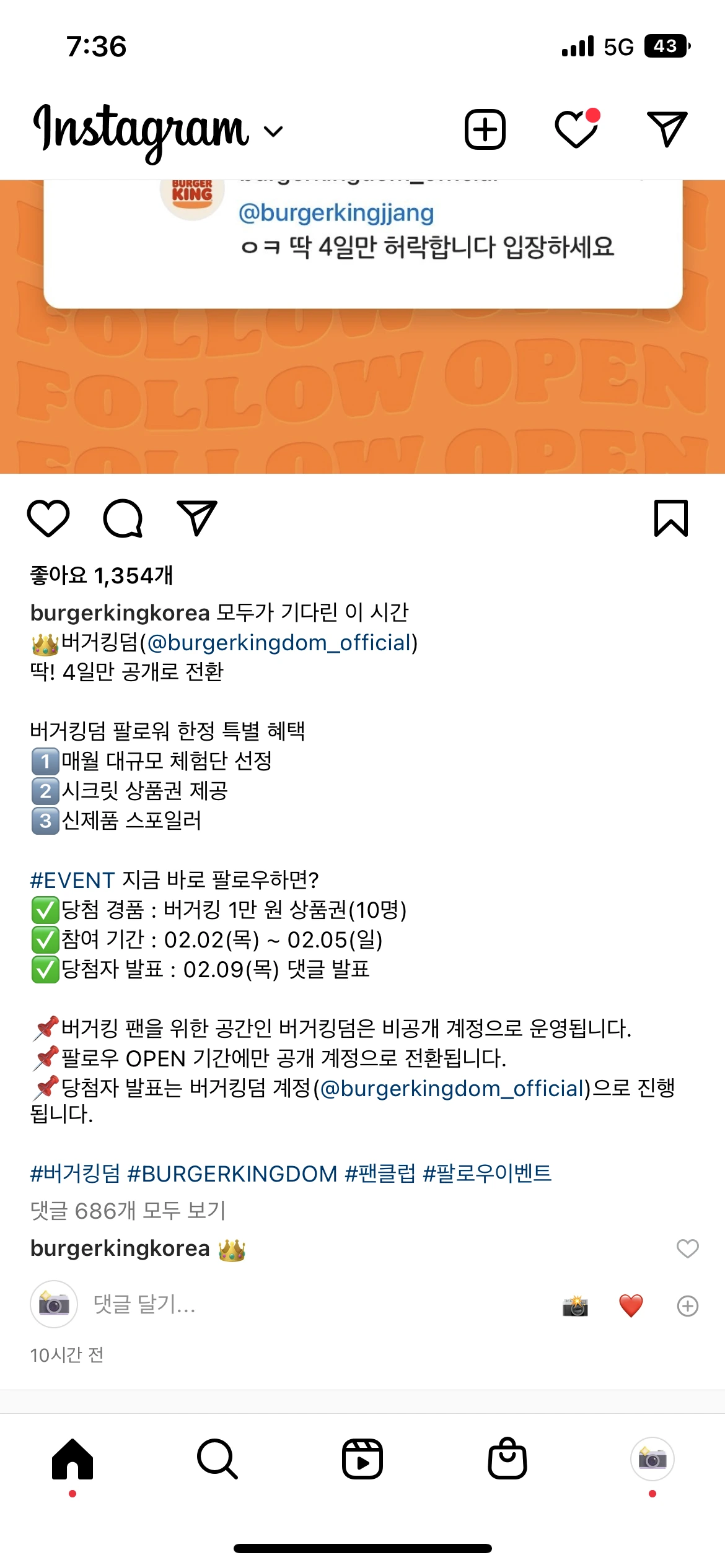Bookmark the burgerkingkorea post
This screenshot has width=725, height=1568.
click(x=671, y=518)
